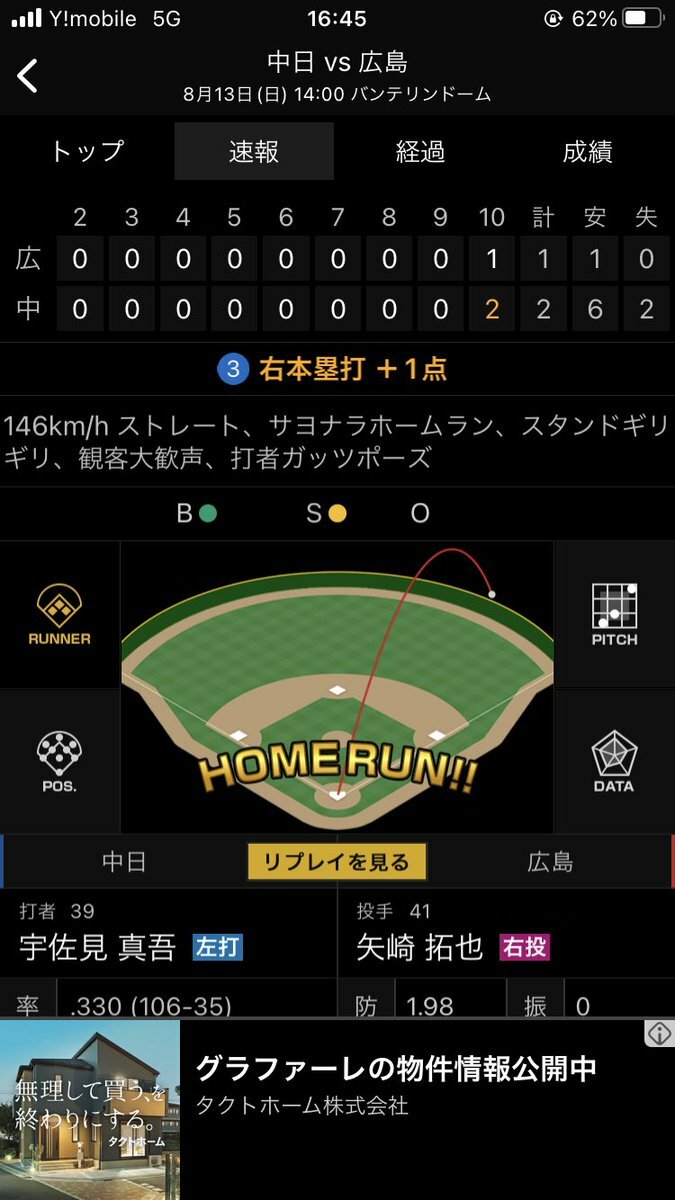
Task: Select the 広島 team tab
Action: pyautogui.click(x=552, y=862)
